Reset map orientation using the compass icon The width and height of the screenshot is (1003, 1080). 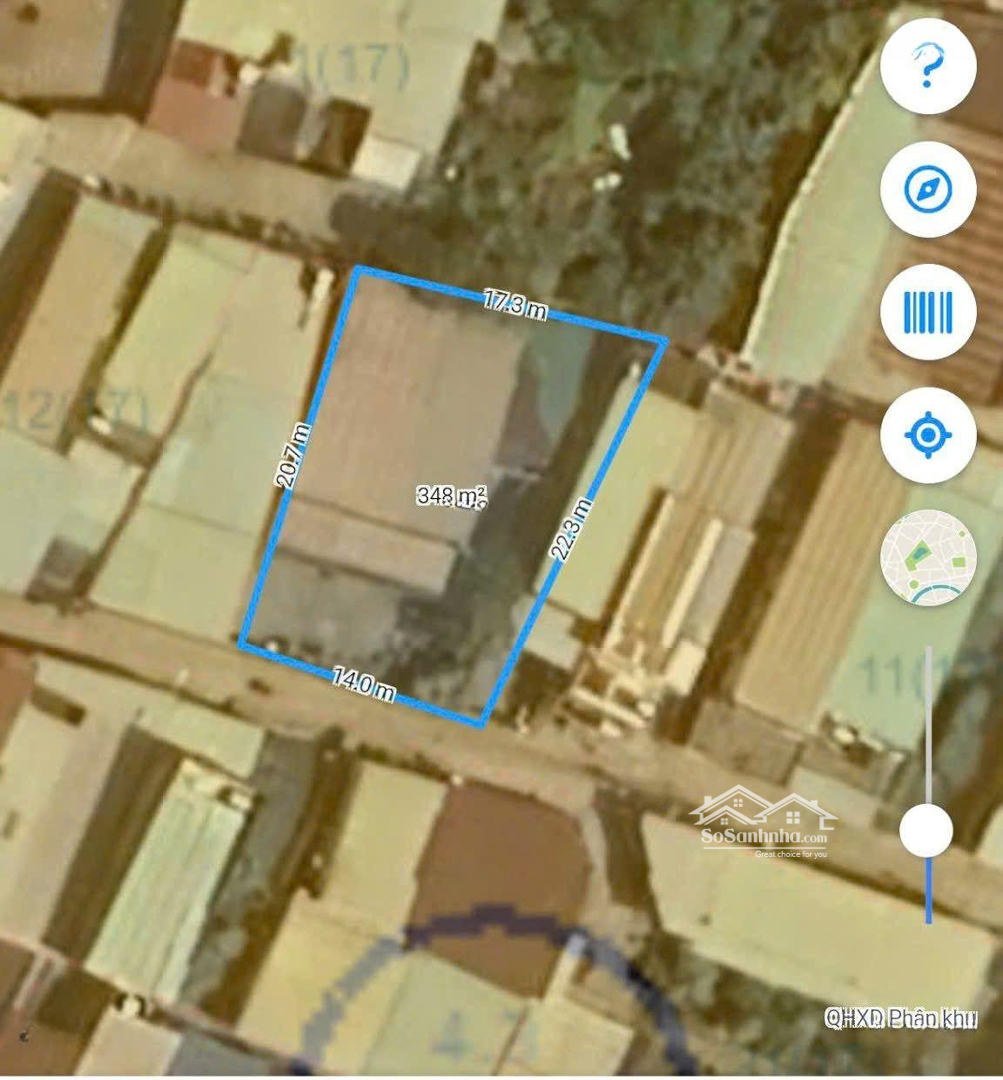click(x=928, y=188)
